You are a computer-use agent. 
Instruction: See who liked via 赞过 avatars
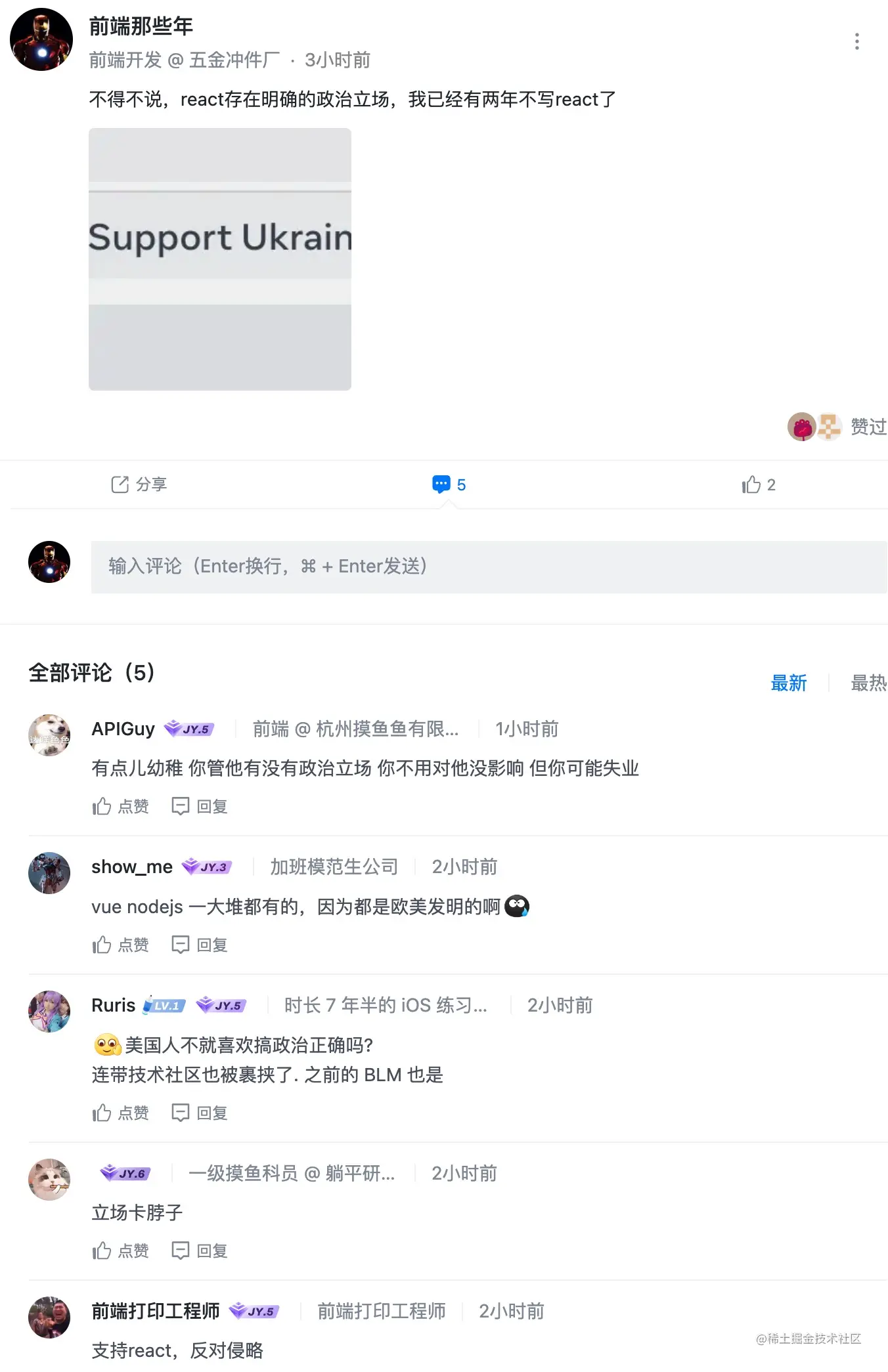tap(814, 427)
